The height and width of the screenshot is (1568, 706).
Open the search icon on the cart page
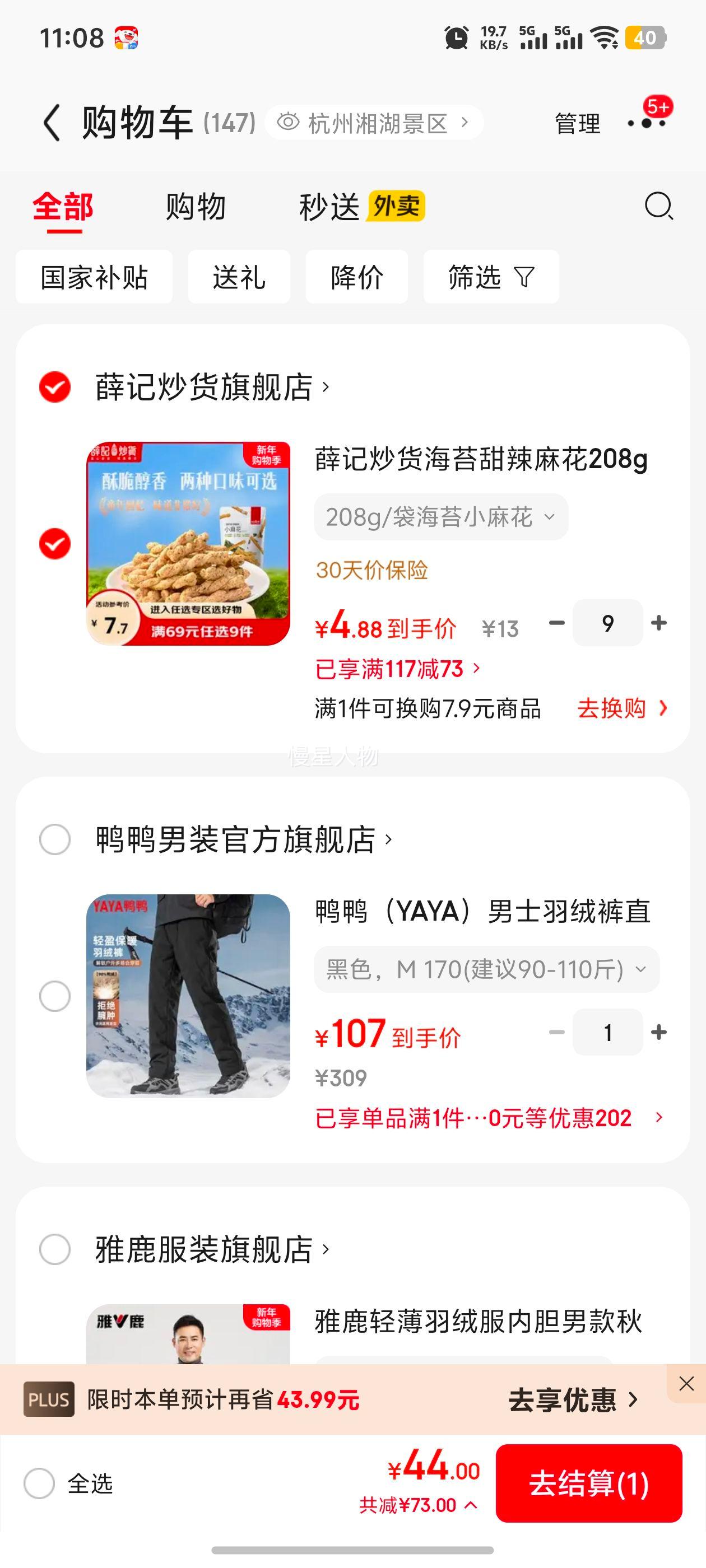[x=657, y=207]
